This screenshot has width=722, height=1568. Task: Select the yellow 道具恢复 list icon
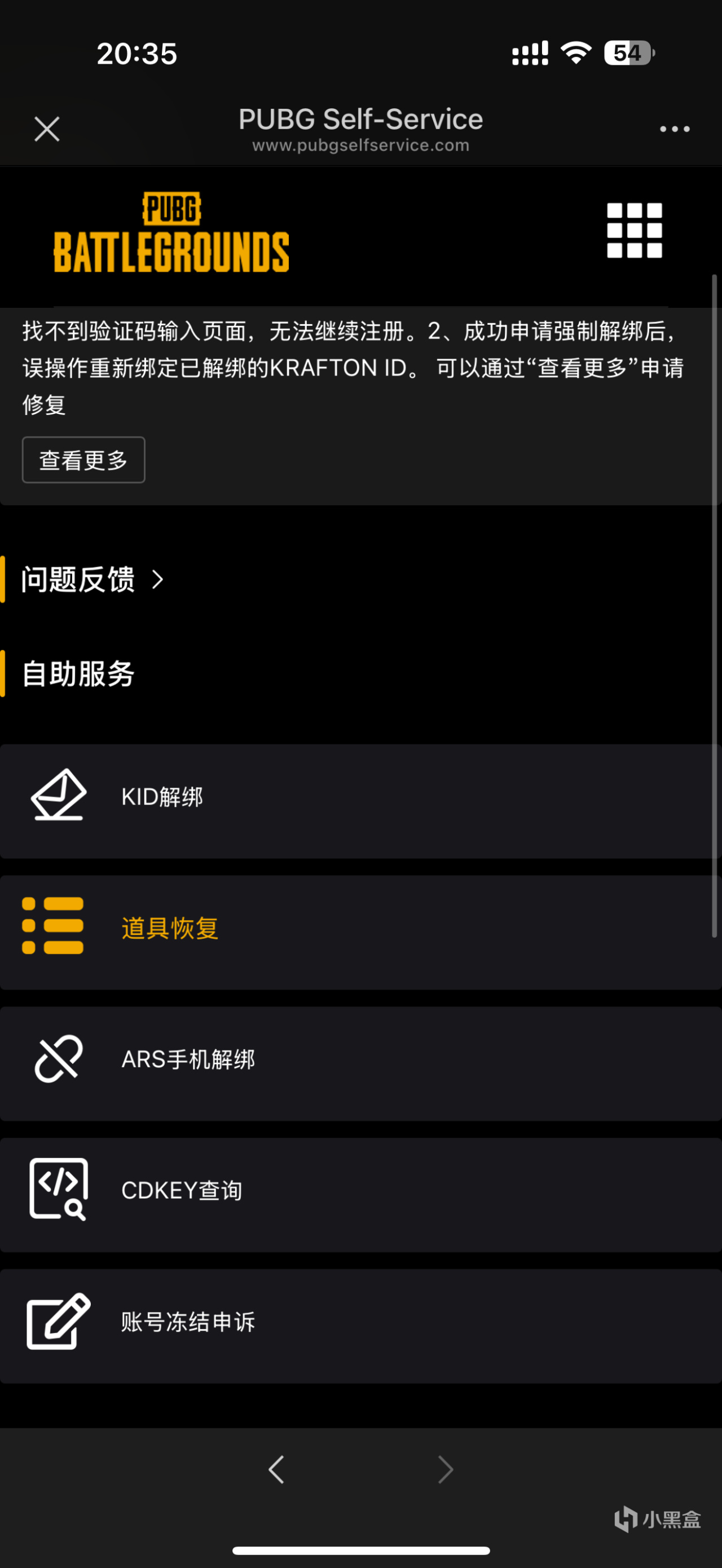coord(52,926)
